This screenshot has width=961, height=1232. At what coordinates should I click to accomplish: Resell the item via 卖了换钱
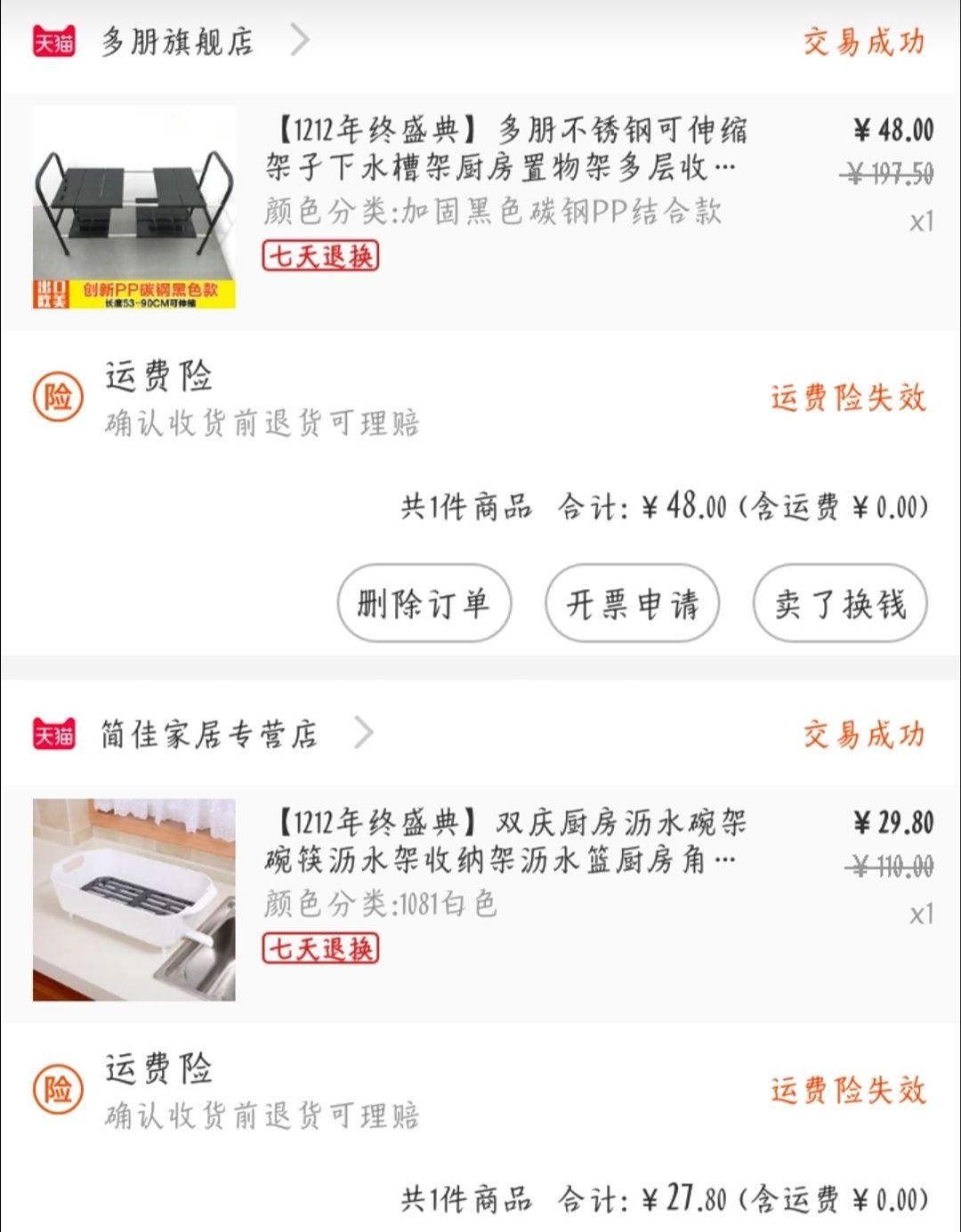click(840, 604)
